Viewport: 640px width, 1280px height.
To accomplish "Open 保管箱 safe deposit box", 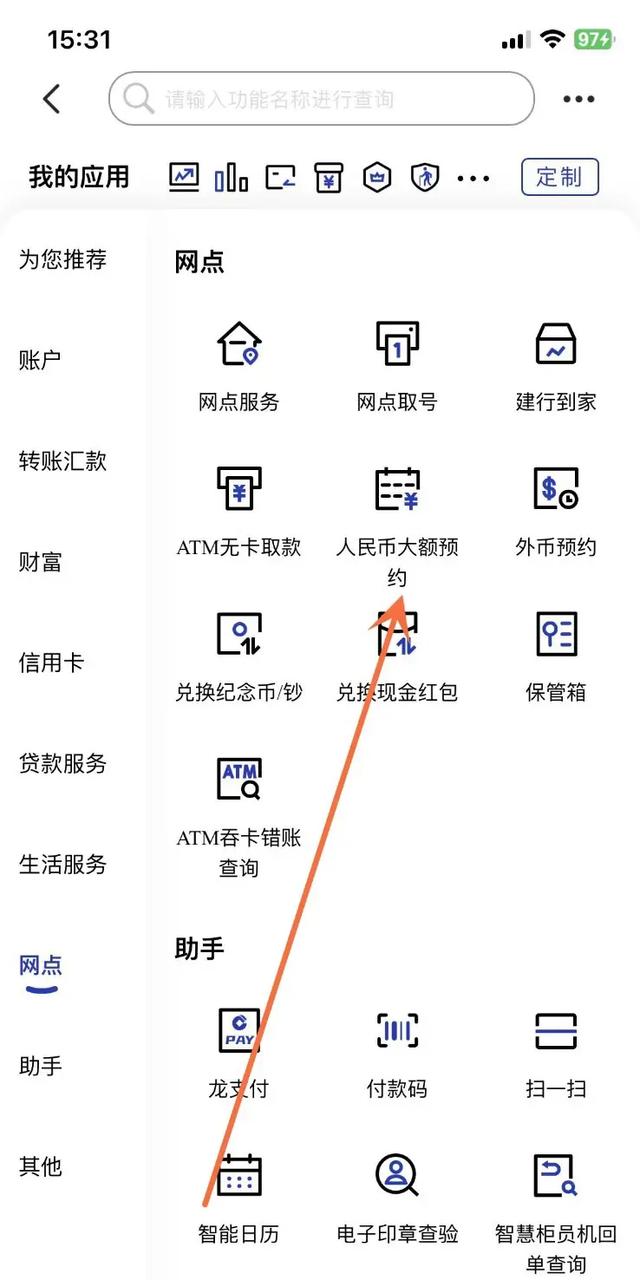I will pos(556,655).
